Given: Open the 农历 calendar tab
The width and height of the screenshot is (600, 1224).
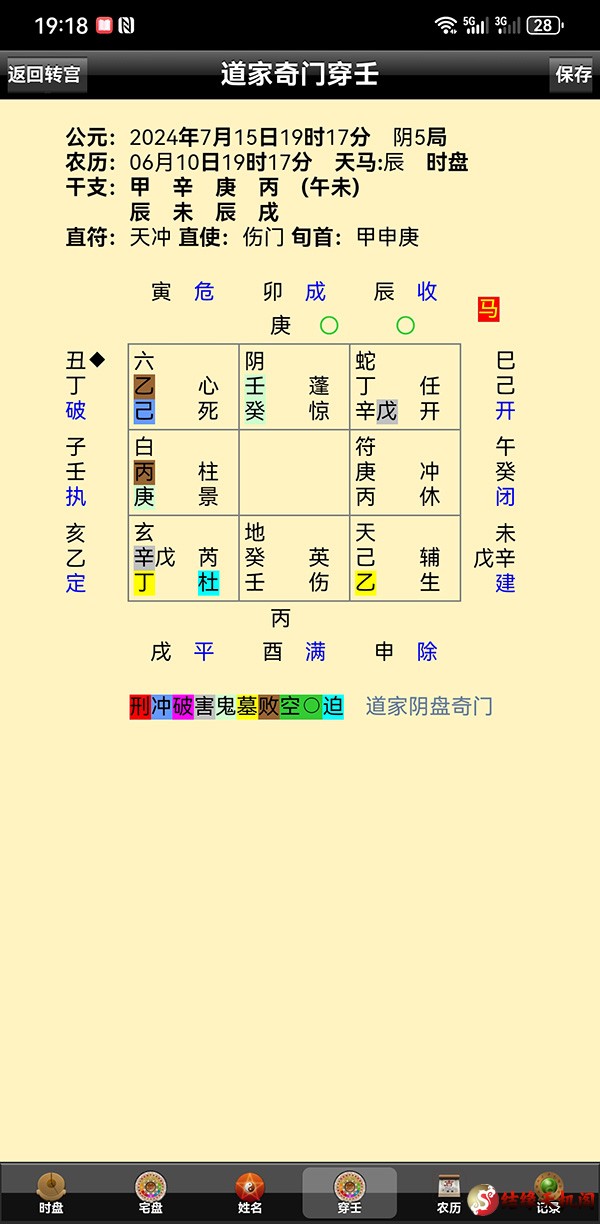Looking at the screenshot, I should click(x=448, y=1192).
